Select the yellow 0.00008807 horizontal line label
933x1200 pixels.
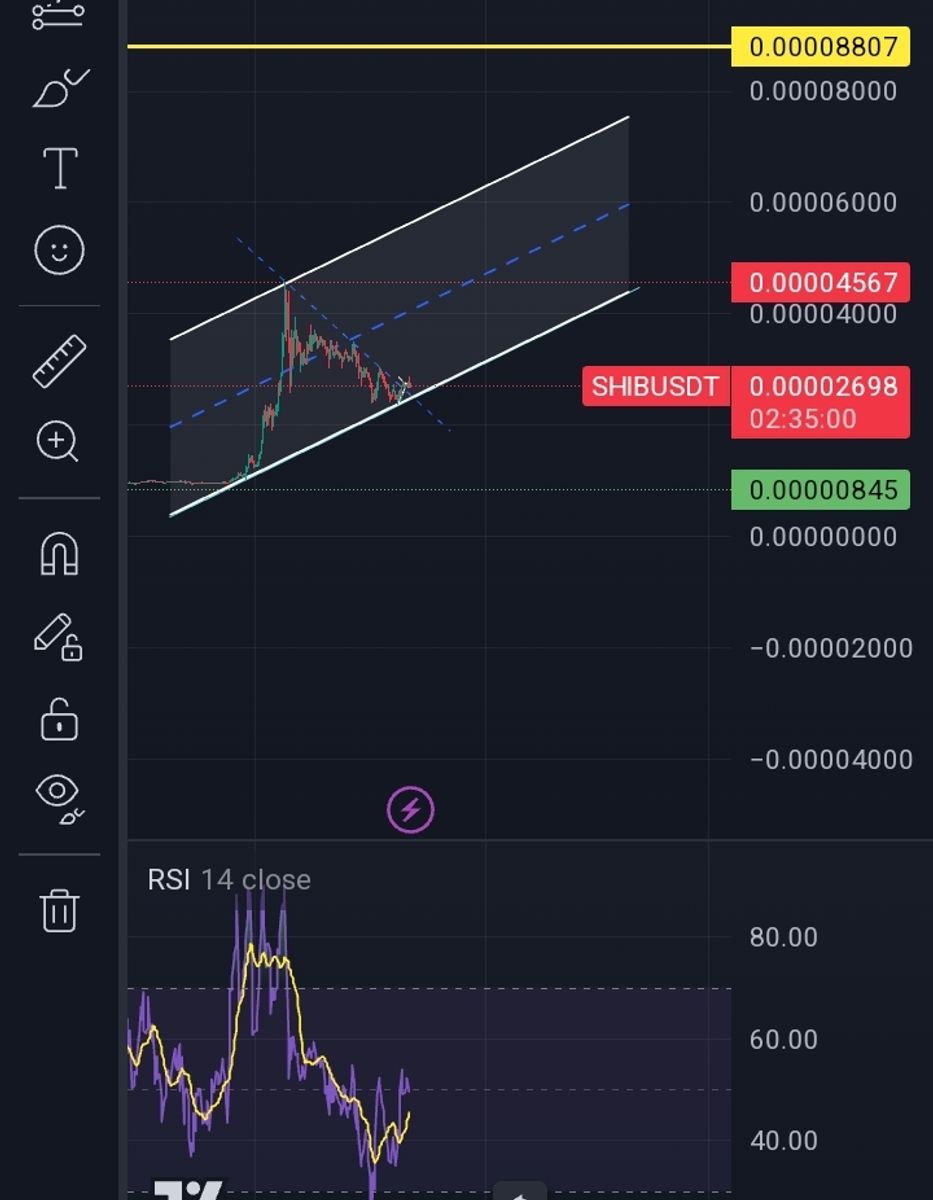click(822, 47)
